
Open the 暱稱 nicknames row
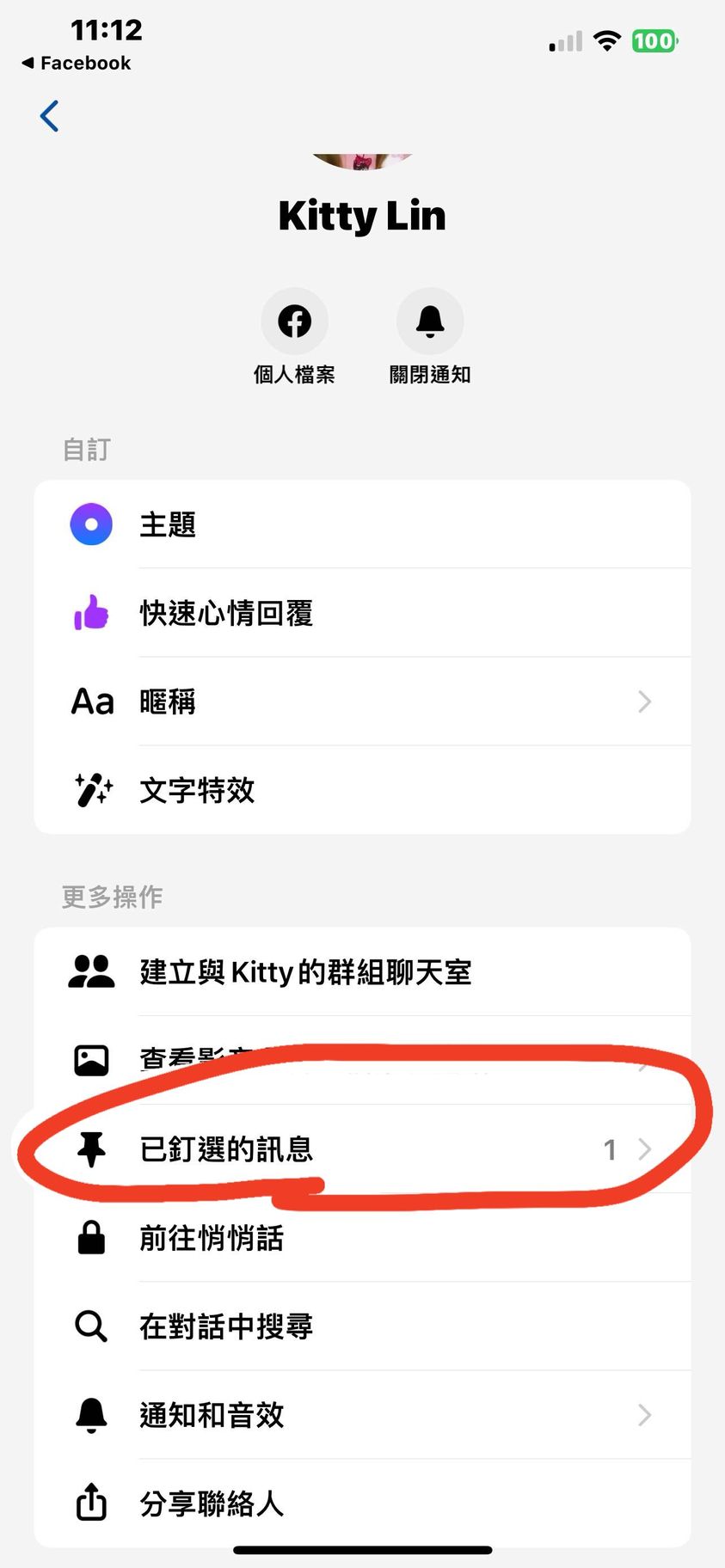361,701
